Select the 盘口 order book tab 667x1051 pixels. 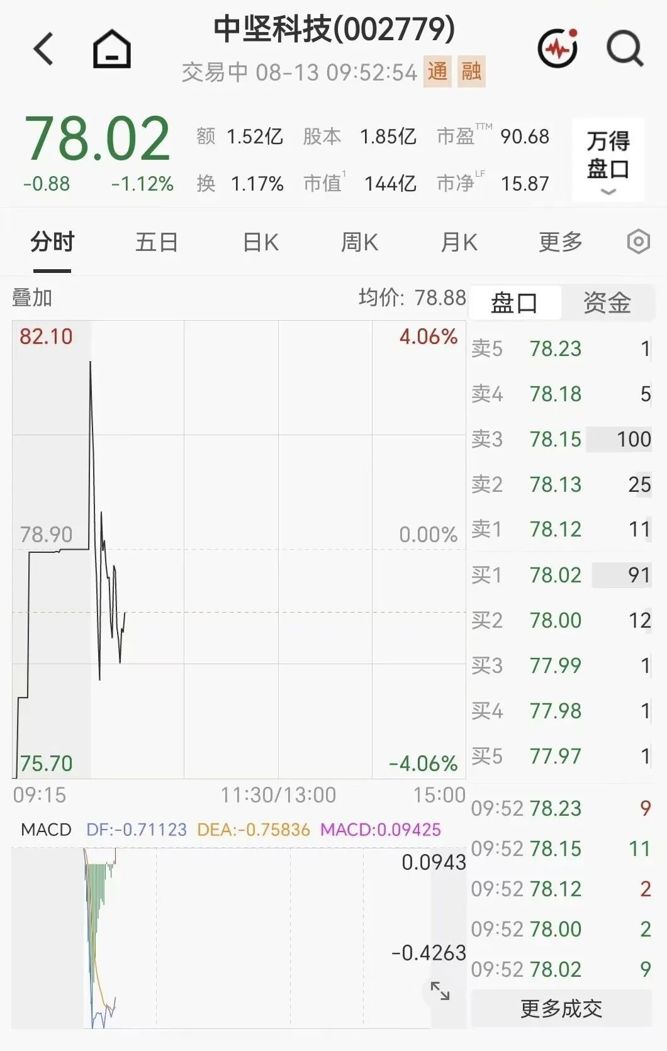[514, 302]
